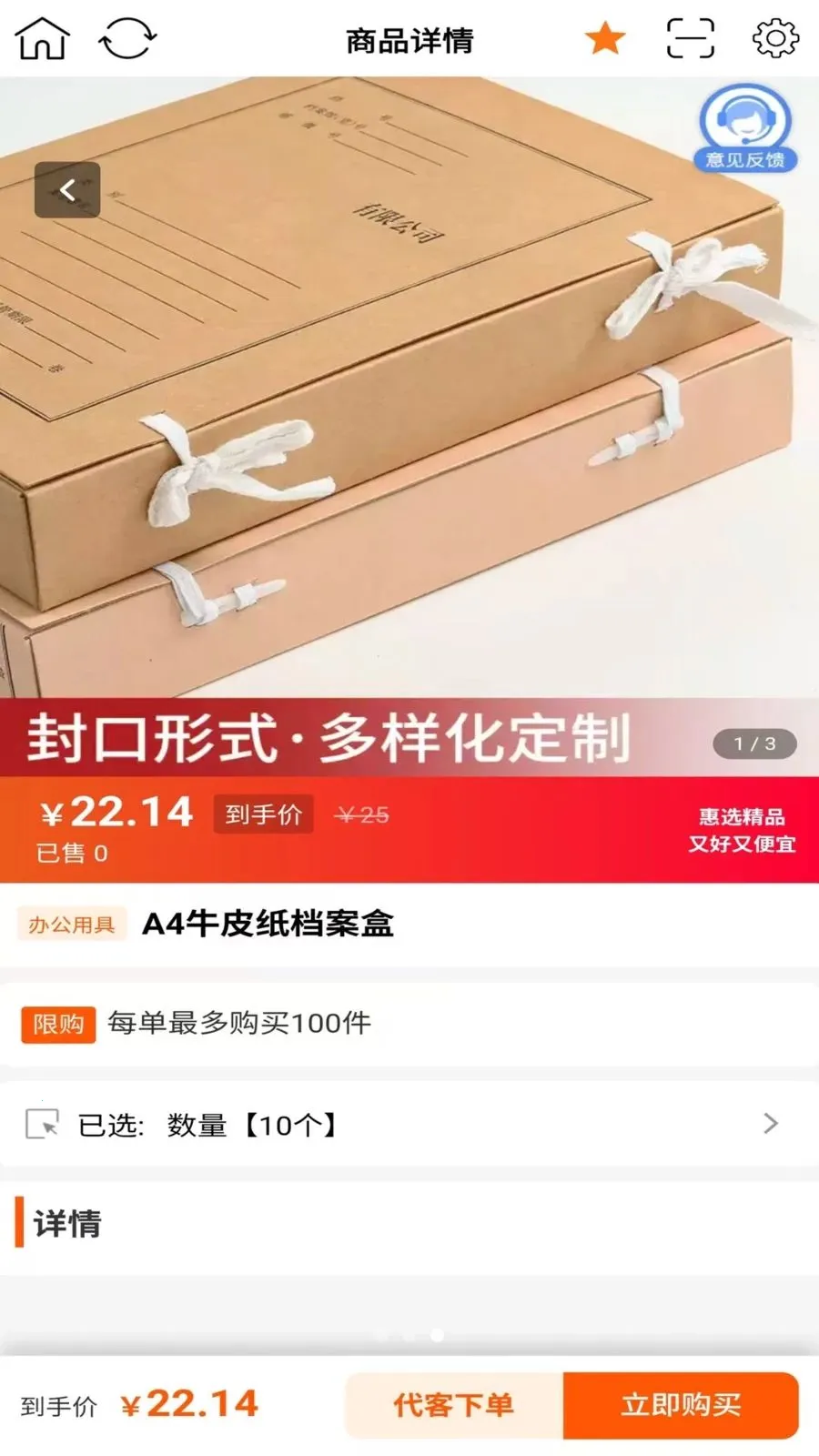Expand the quantity selection with the right chevron

pyautogui.click(x=773, y=1126)
